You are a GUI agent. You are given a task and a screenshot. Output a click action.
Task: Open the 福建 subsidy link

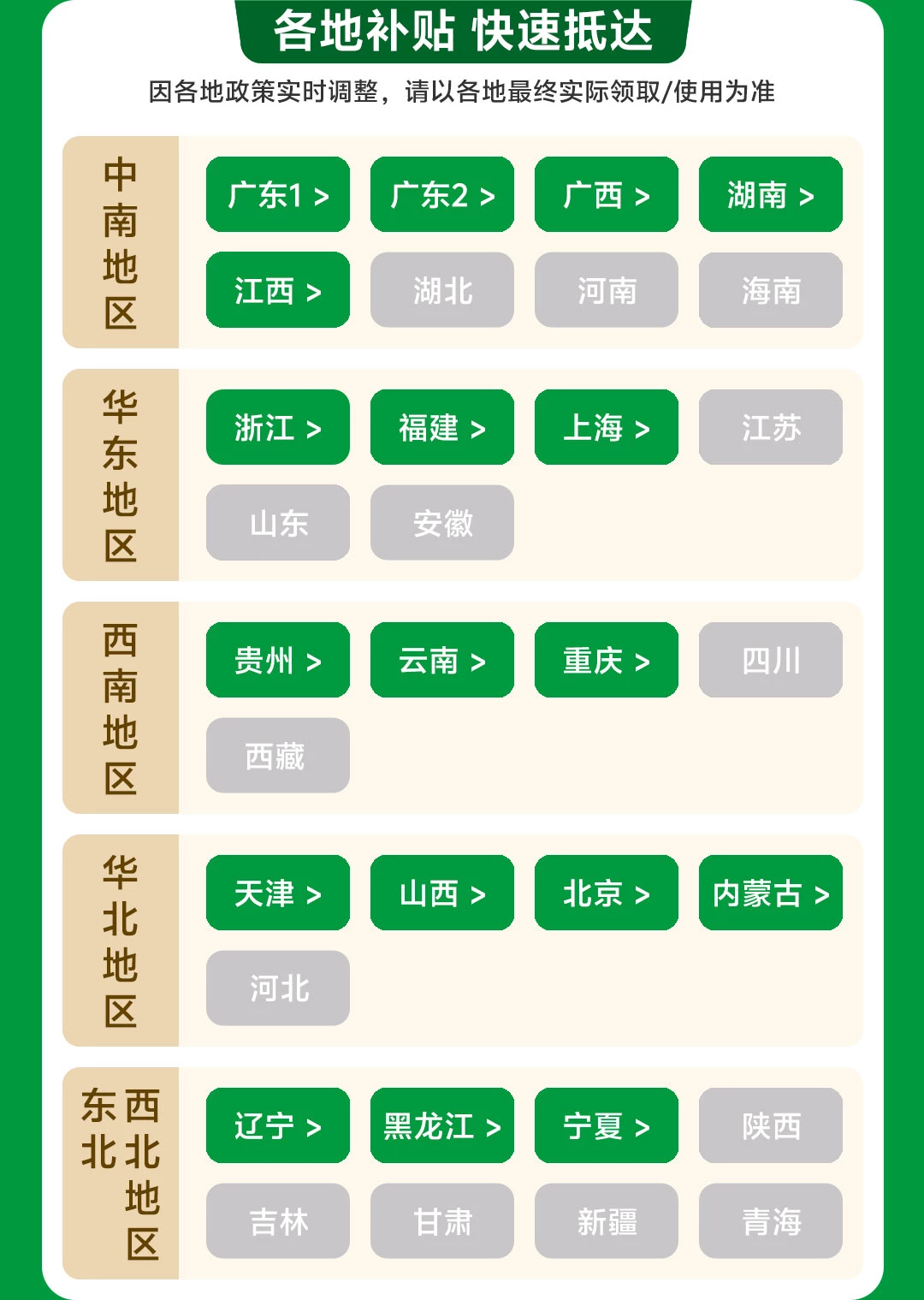pyautogui.click(x=442, y=428)
